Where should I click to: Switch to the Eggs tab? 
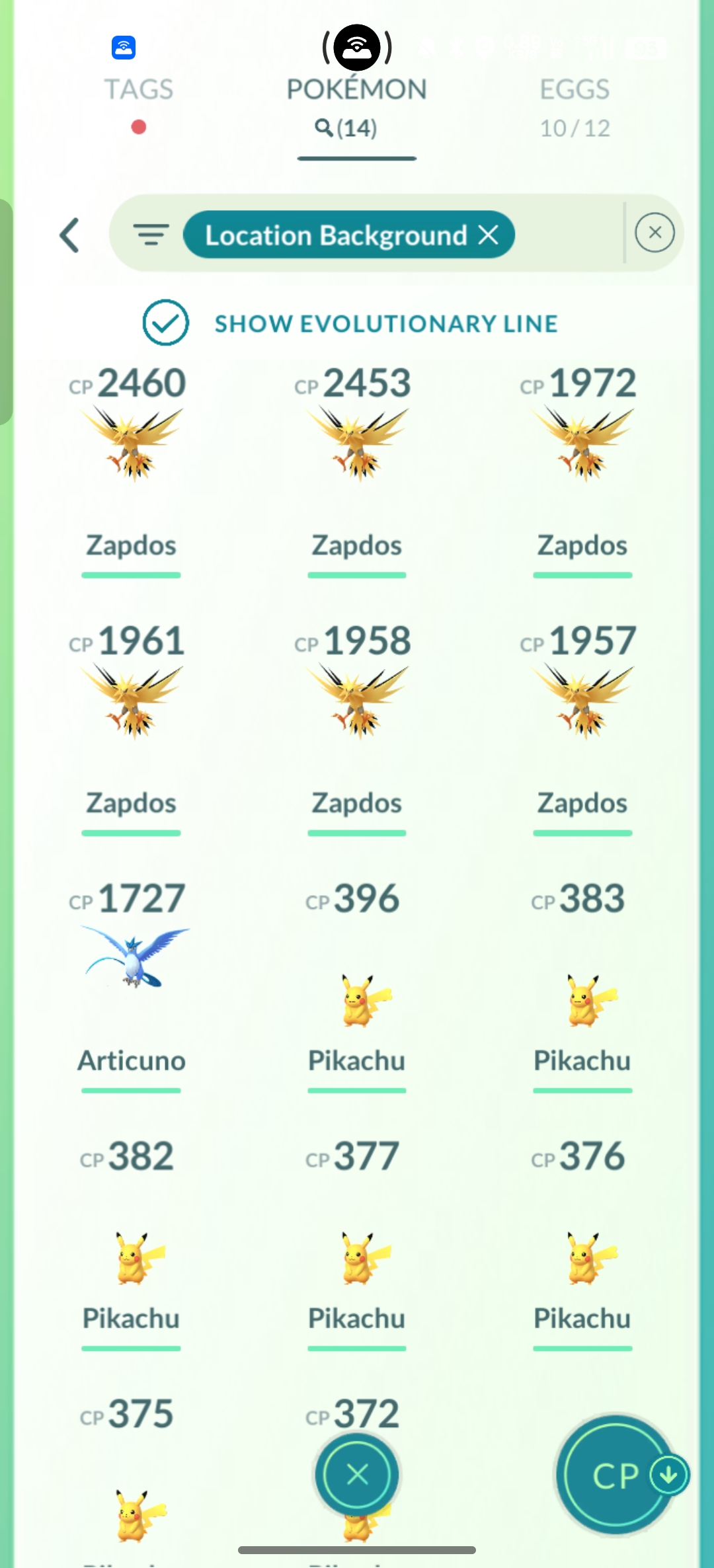575,90
